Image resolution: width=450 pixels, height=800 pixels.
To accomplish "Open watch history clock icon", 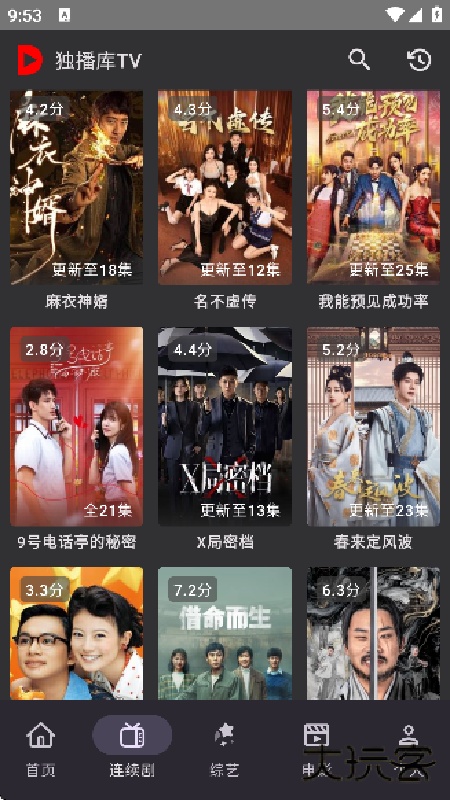I will click(x=419, y=60).
